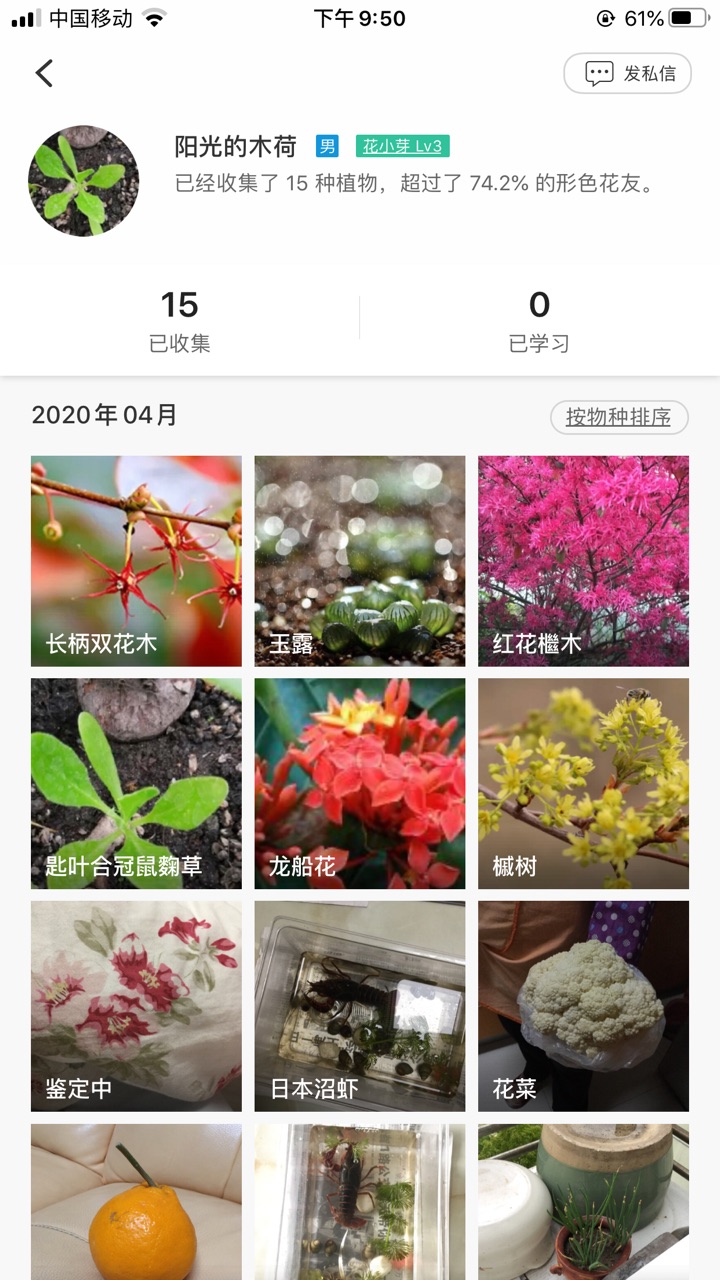Open the 匙叶合冠鼠麴草 tile
Image resolution: width=720 pixels, height=1280 pixels.
pyautogui.click(x=136, y=784)
